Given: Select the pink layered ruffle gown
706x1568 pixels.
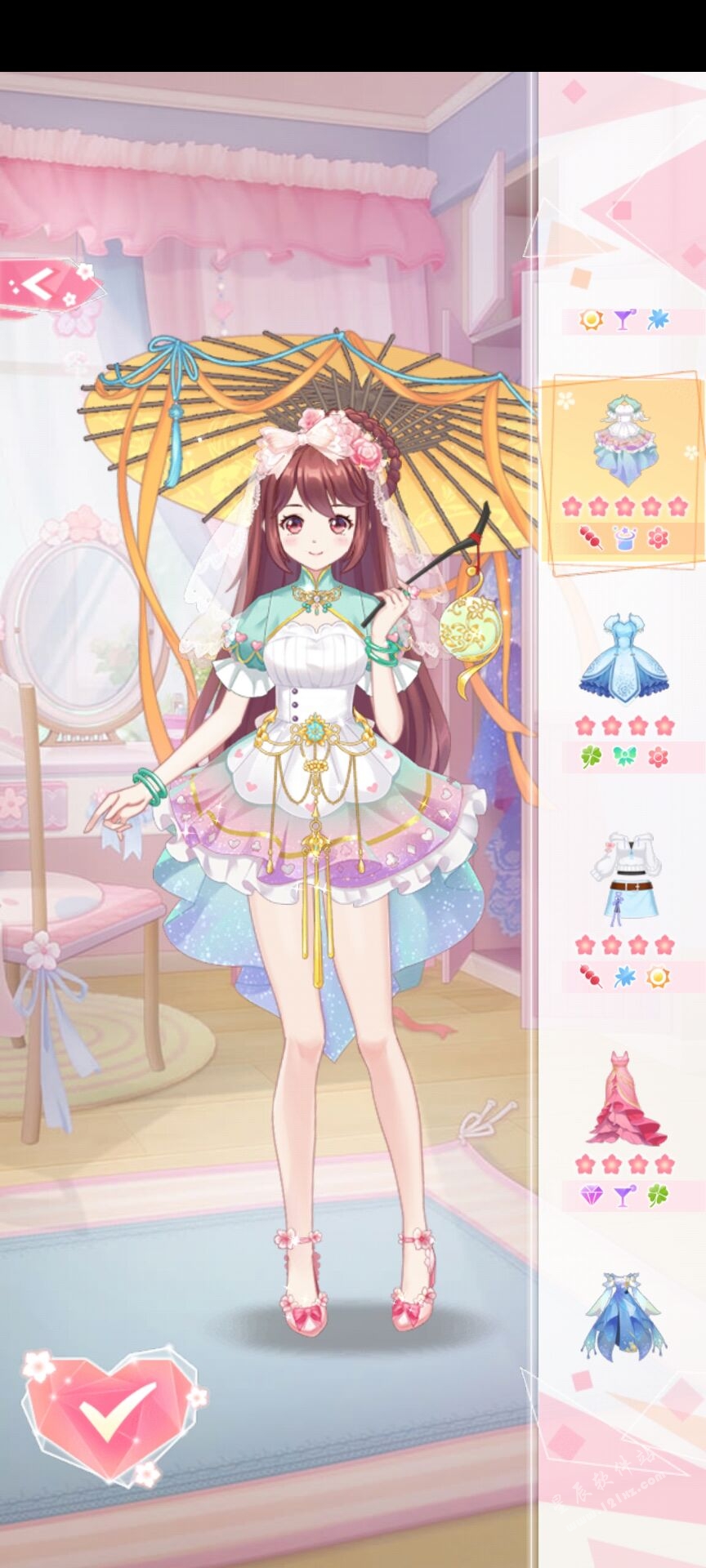Looking at the screenshot, I should click(x=624, y=1099).
